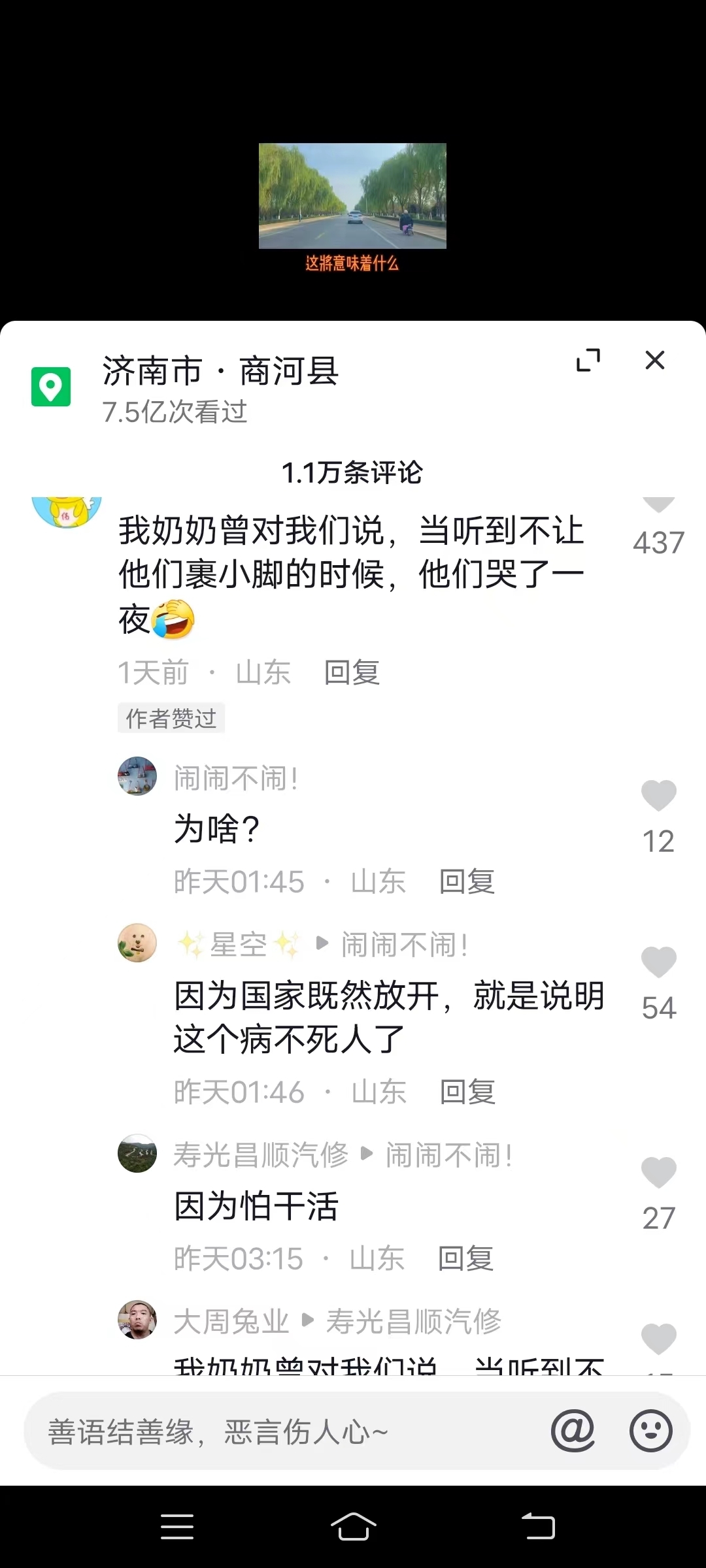Like the comment 因为国家既然放开
The height and width of the screenshot is (1568, 706).
pyautogui.click(x=658, y=962)
